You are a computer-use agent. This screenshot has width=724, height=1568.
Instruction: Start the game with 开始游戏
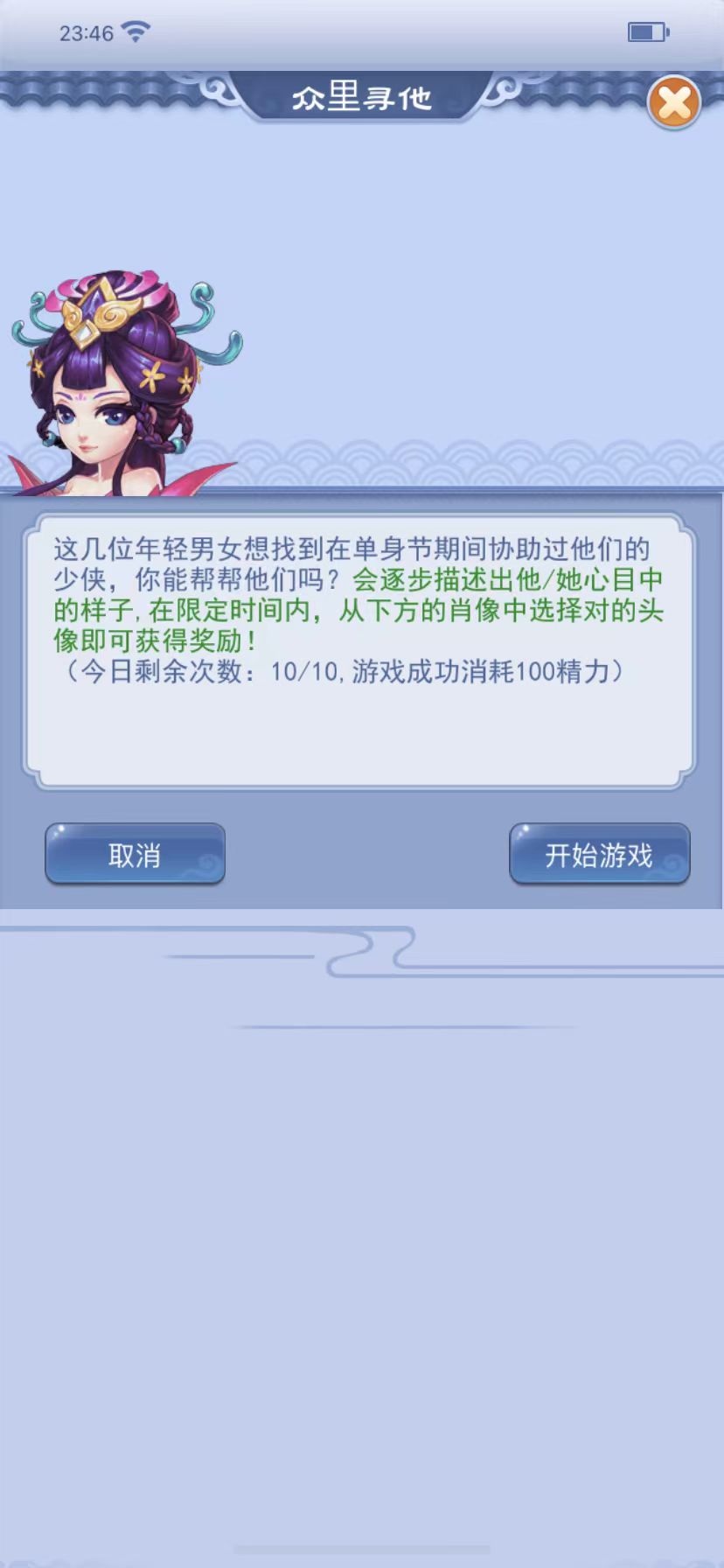599,854
